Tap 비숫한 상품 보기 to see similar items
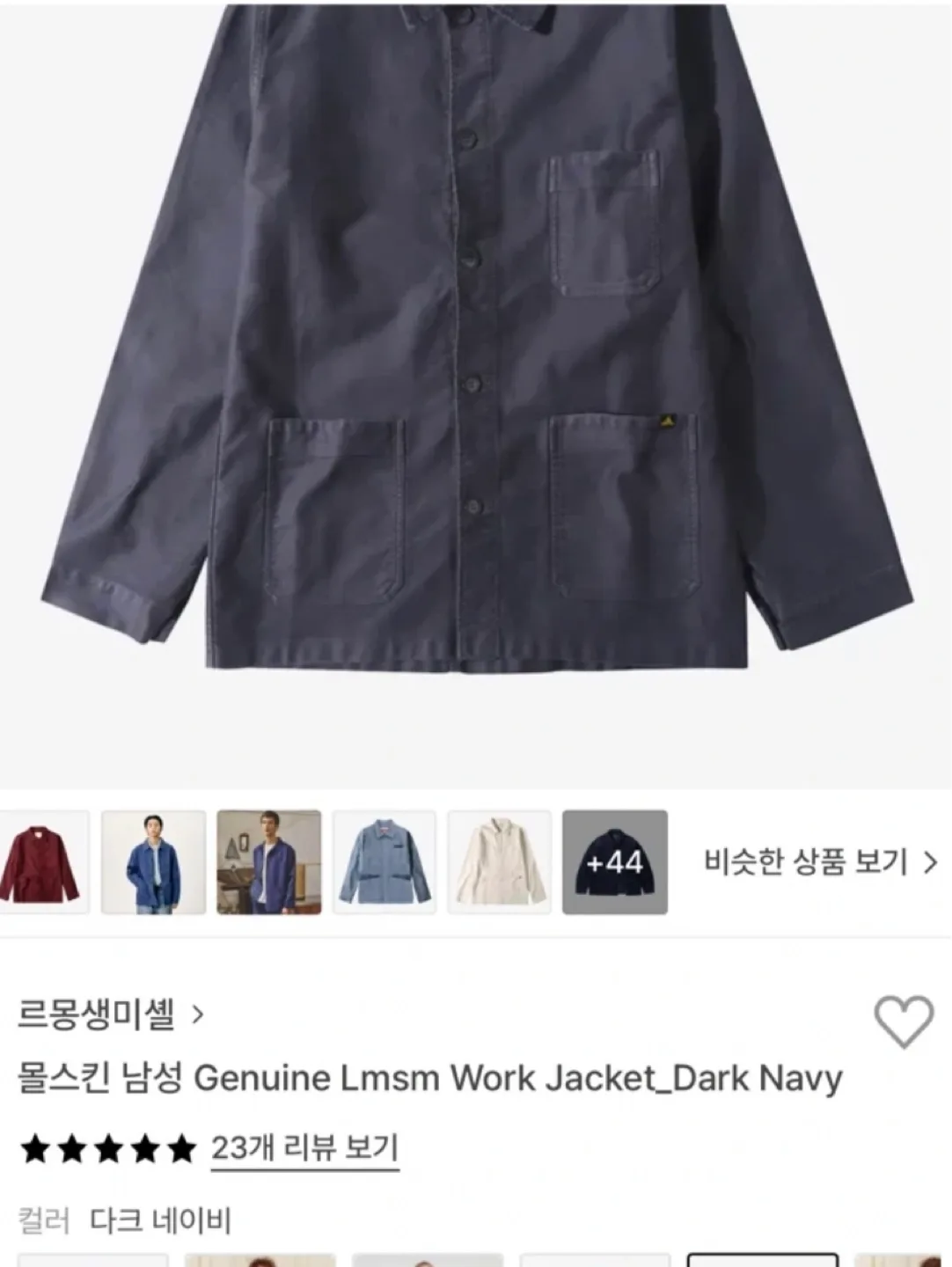This screenshot has width=952, height=1267. point(820,861)
